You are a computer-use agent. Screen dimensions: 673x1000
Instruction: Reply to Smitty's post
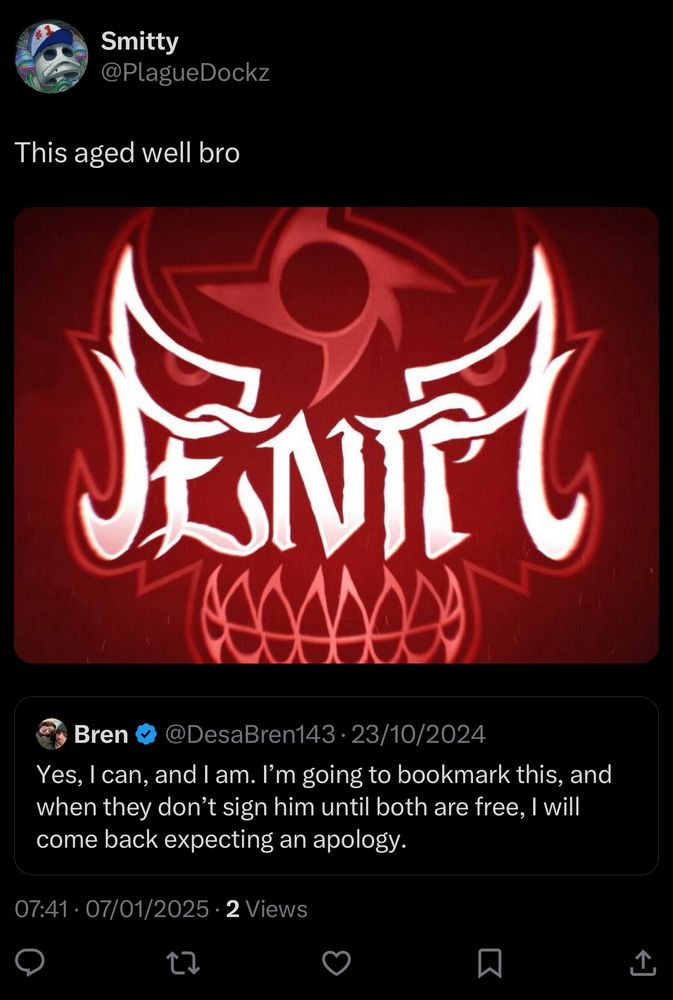(31, 962)
